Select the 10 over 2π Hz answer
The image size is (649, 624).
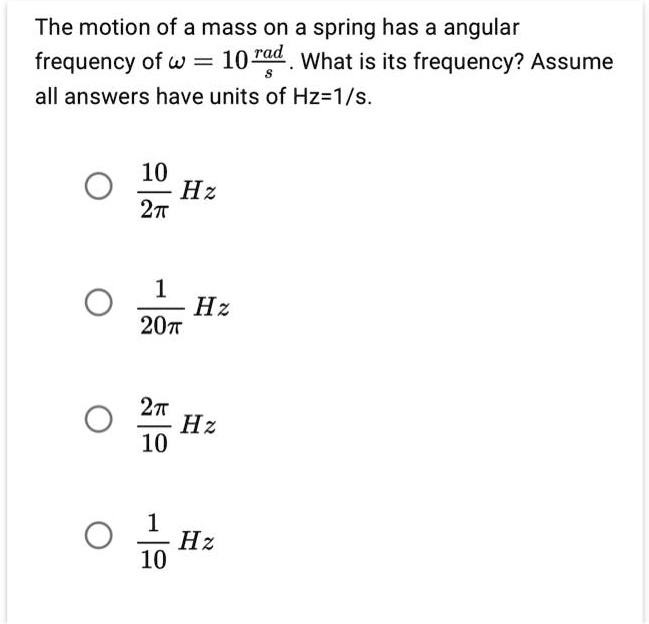click(98, 188)
